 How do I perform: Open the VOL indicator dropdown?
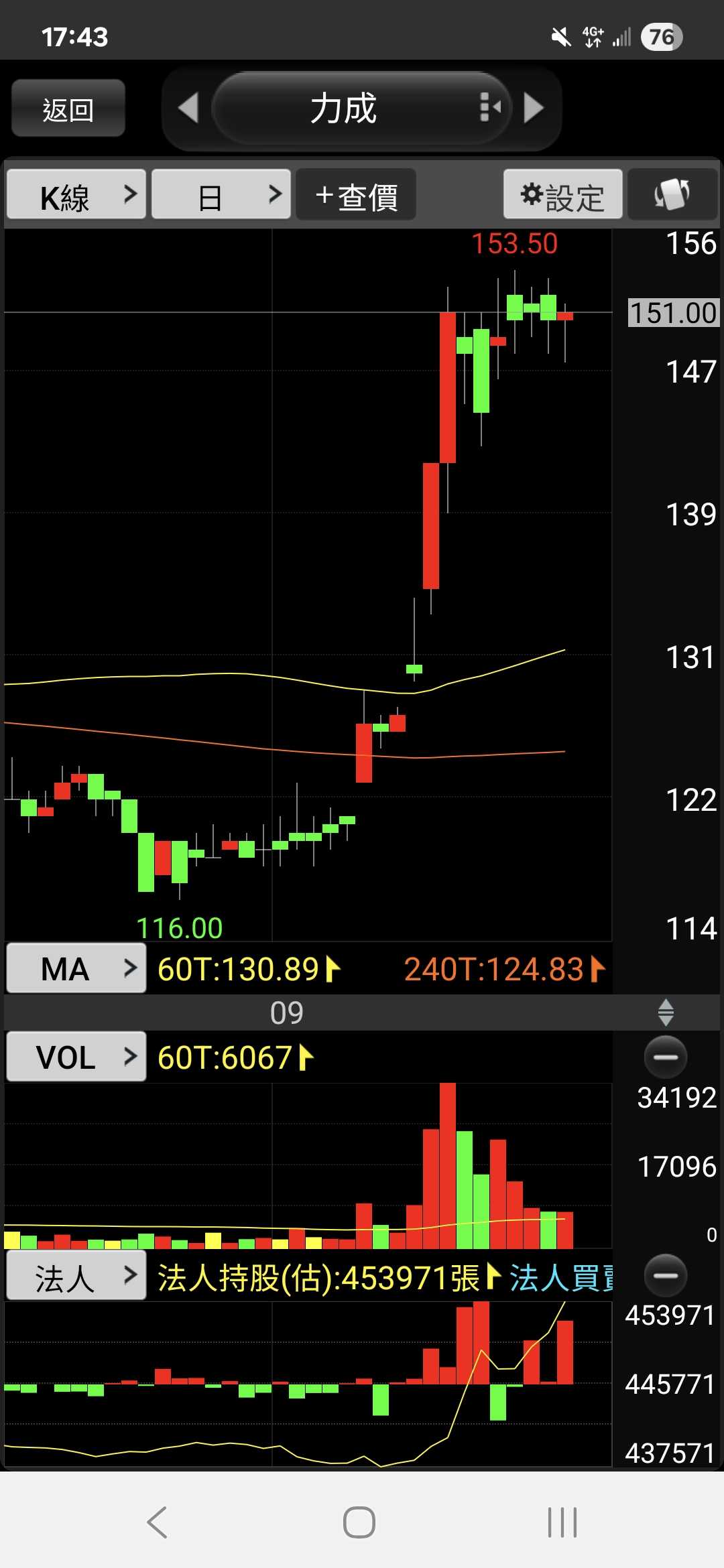(x=76, y=1057)
